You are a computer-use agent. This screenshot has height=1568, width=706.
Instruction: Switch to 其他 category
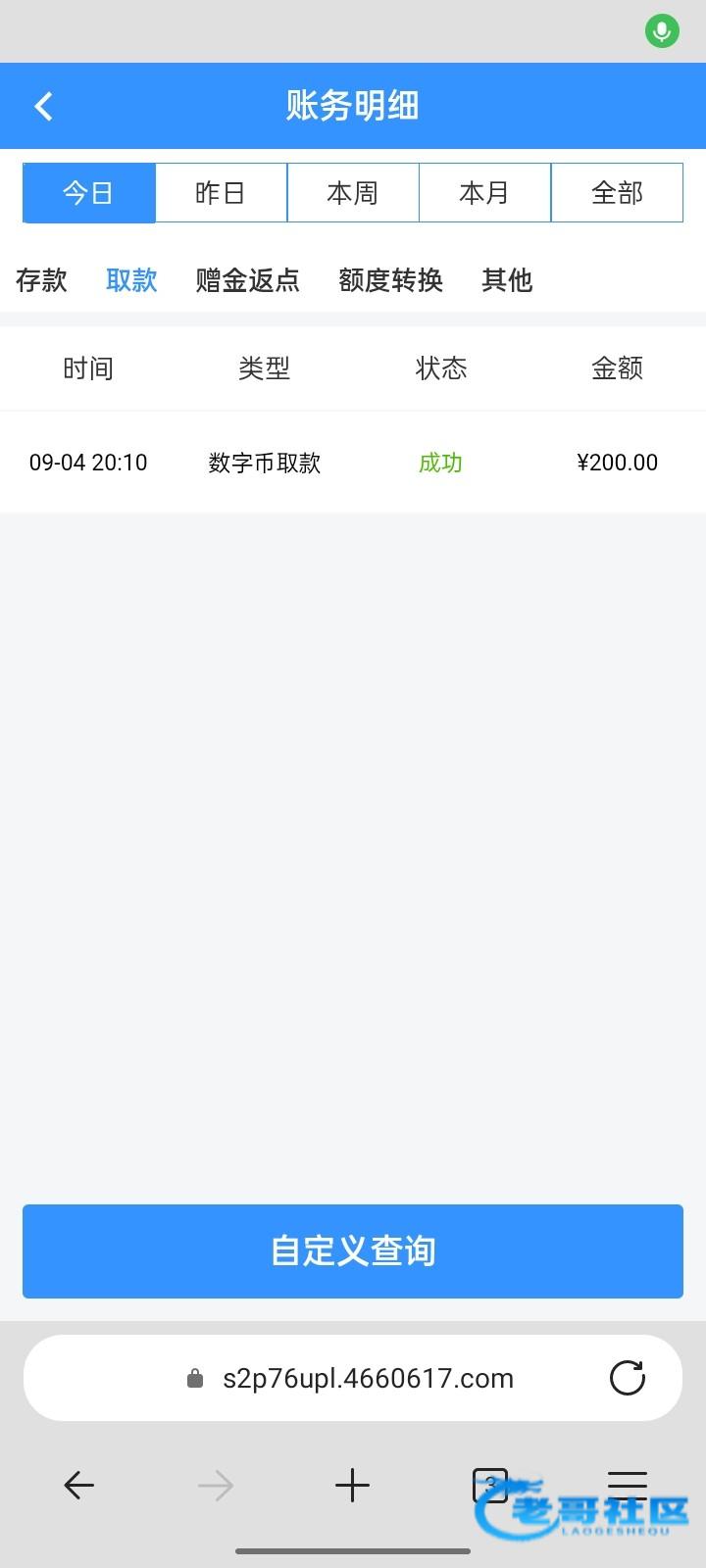pyautogui.click(x=507, y=280)
